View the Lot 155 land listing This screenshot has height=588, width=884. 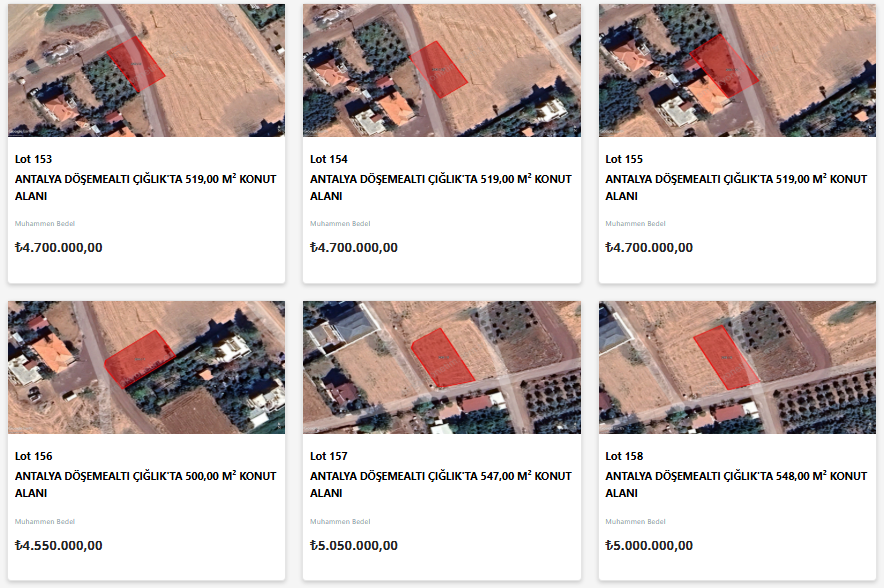coord(736,187)
